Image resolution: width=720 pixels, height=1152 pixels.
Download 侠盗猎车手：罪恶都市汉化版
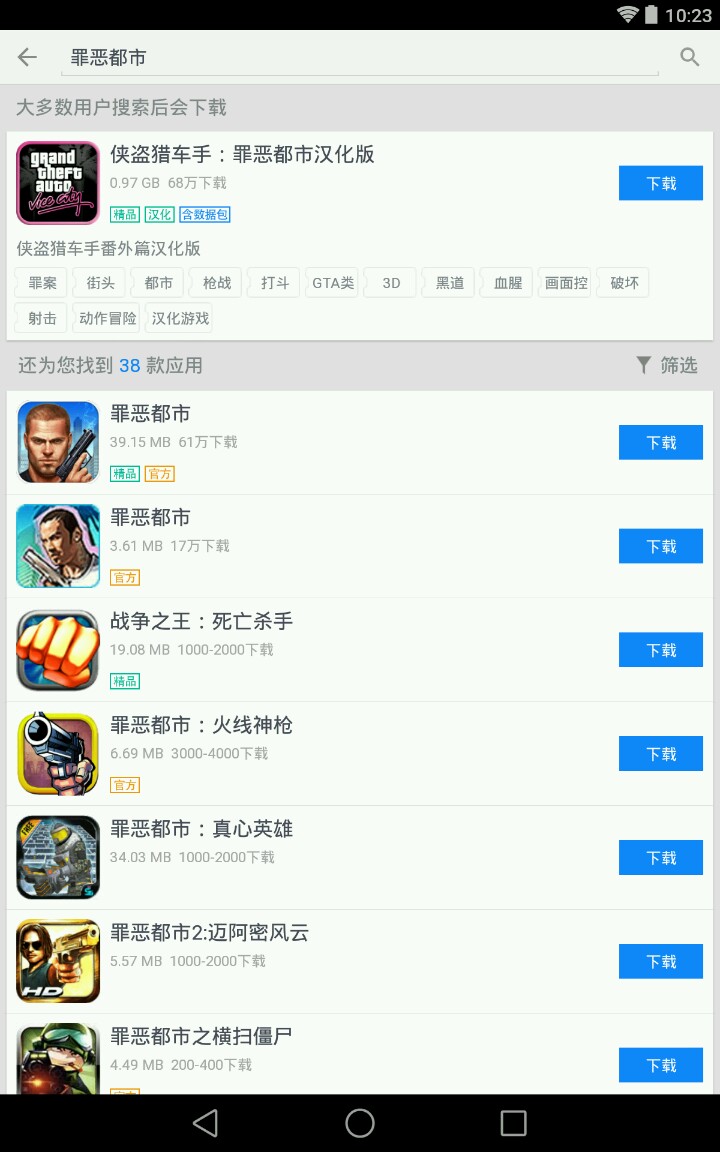(x=660, y=184)
